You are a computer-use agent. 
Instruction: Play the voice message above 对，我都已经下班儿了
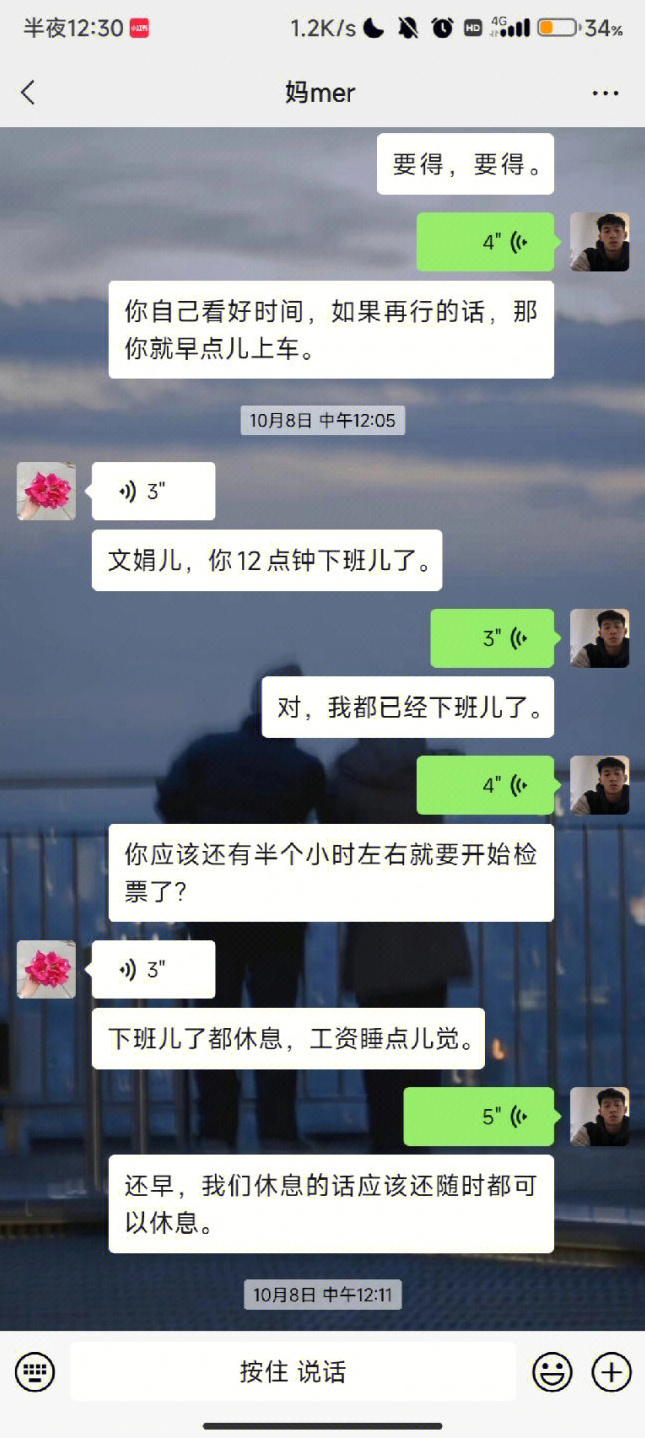492,638
